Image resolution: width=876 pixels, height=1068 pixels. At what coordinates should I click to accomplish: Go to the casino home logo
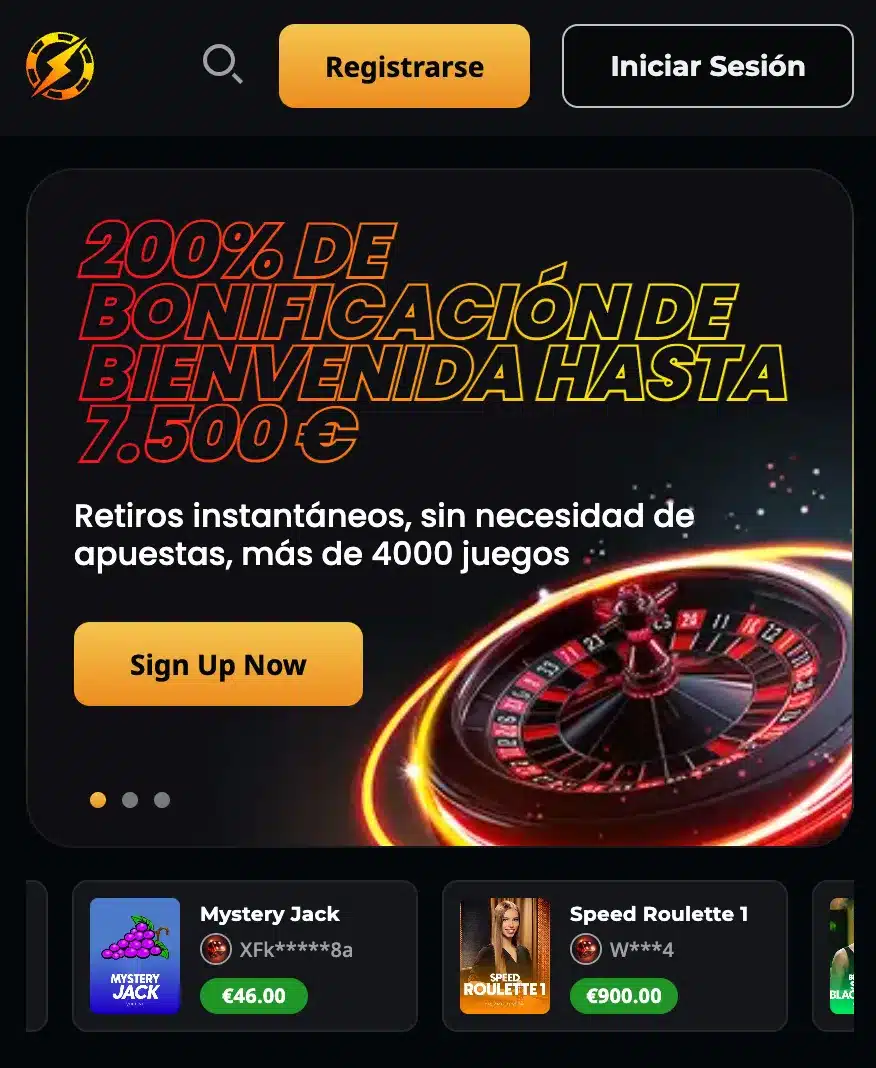coord(60,66)
